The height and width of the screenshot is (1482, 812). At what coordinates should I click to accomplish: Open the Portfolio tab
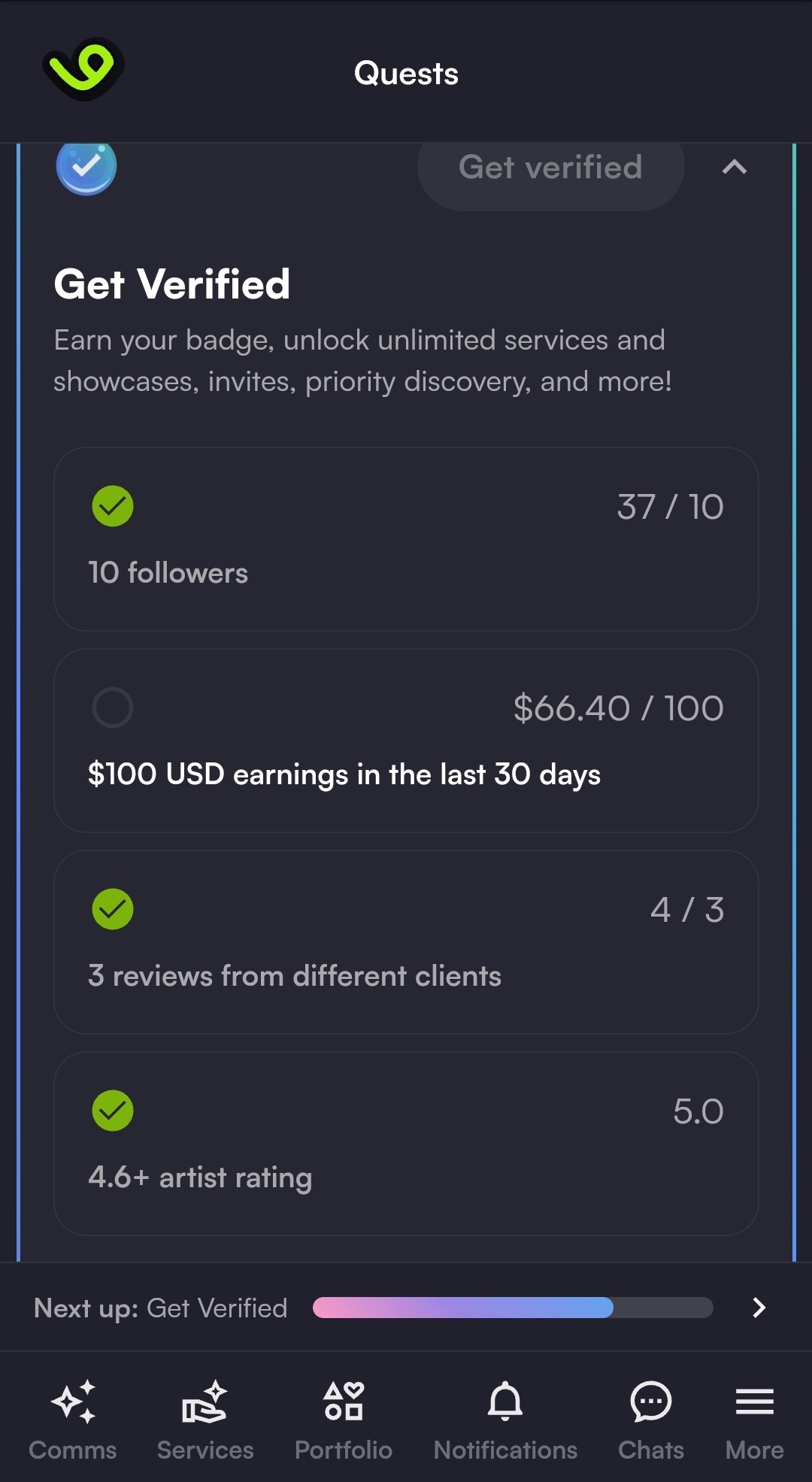click(344, 1419)
